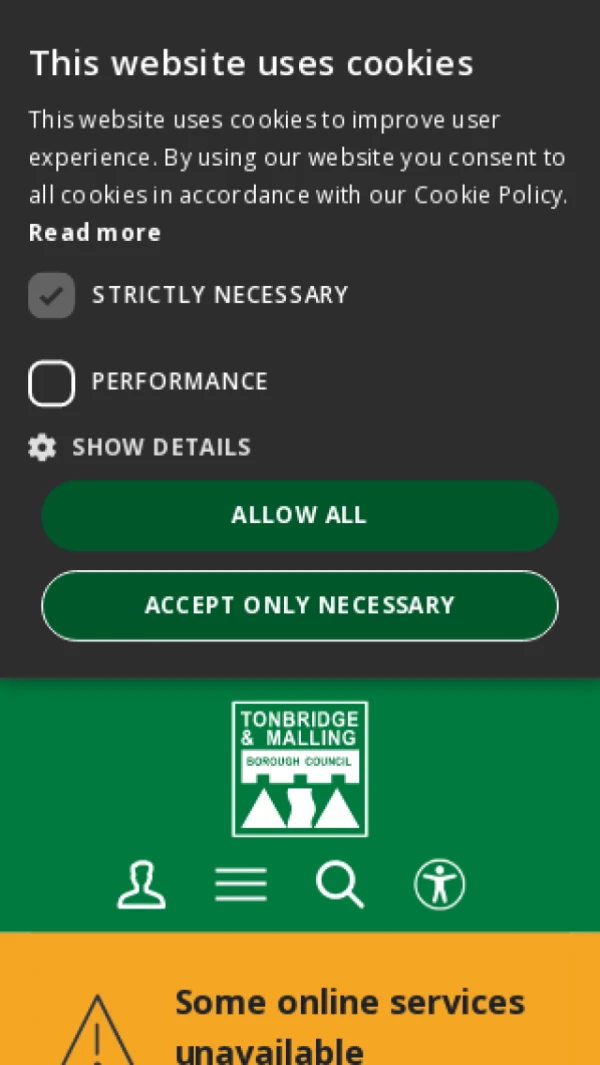Choose Accept Only Necessary cookies

(299, 606)
